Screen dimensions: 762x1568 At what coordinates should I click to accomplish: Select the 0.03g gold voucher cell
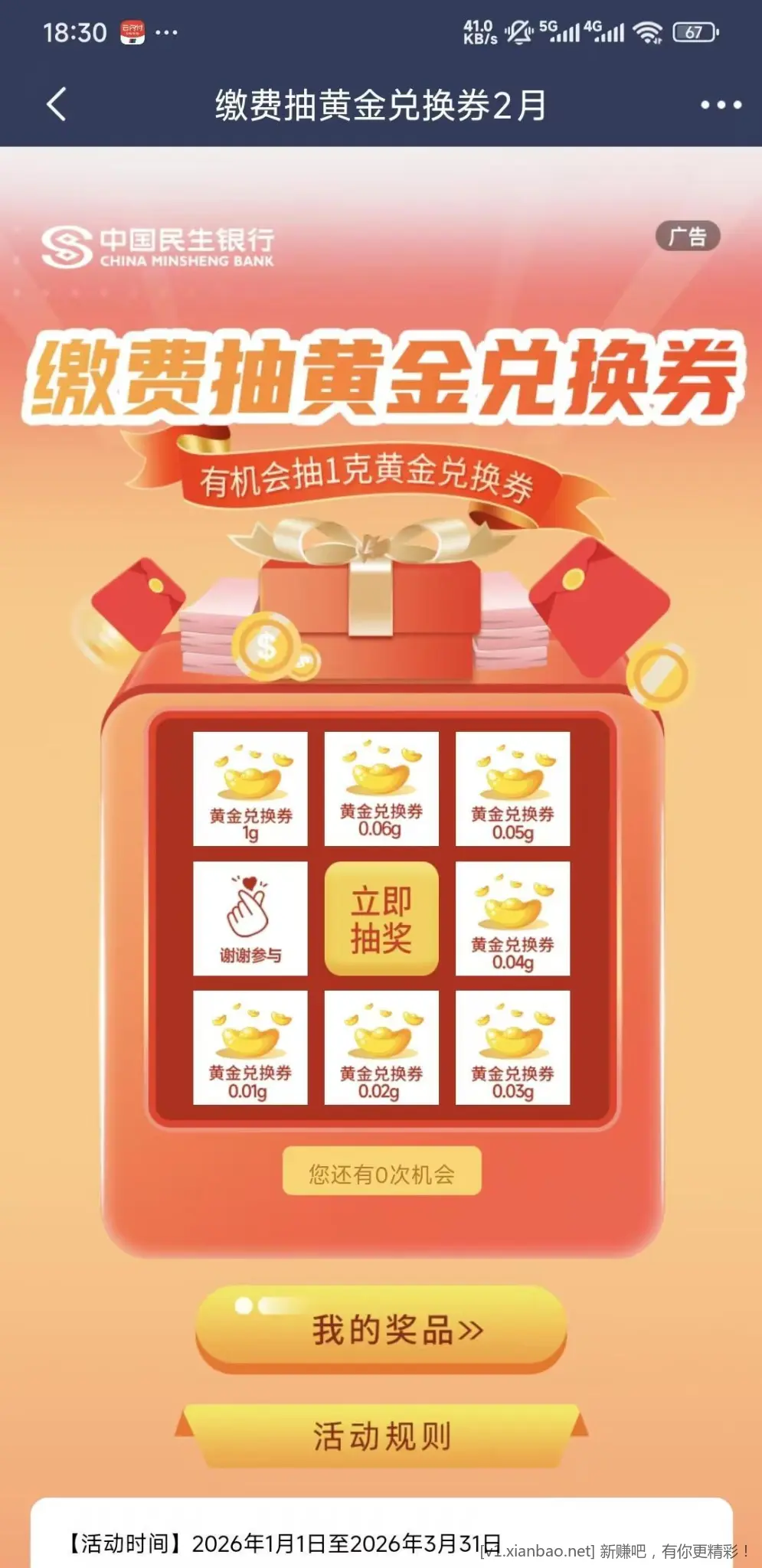(x=513, y=1047)
